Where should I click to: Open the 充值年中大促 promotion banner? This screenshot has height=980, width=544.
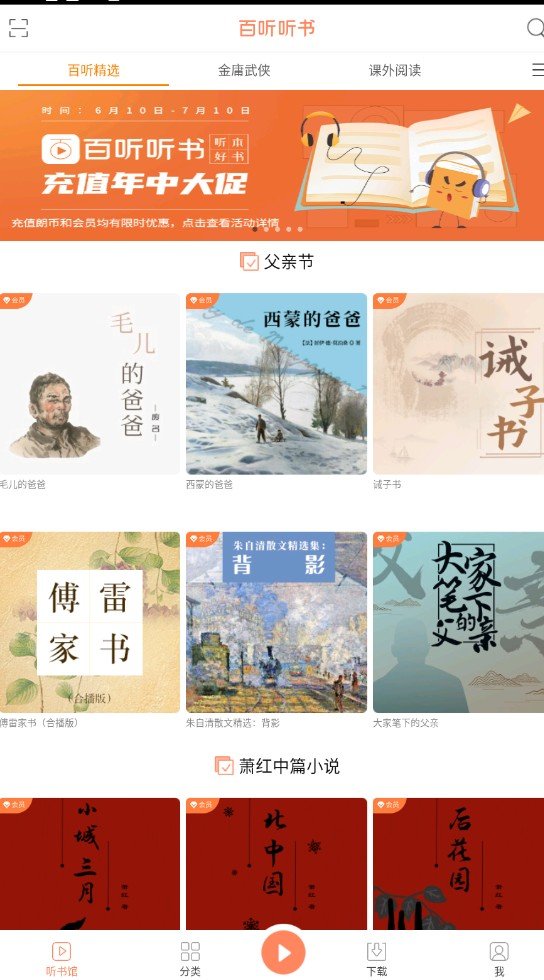[x=272, y=166]
